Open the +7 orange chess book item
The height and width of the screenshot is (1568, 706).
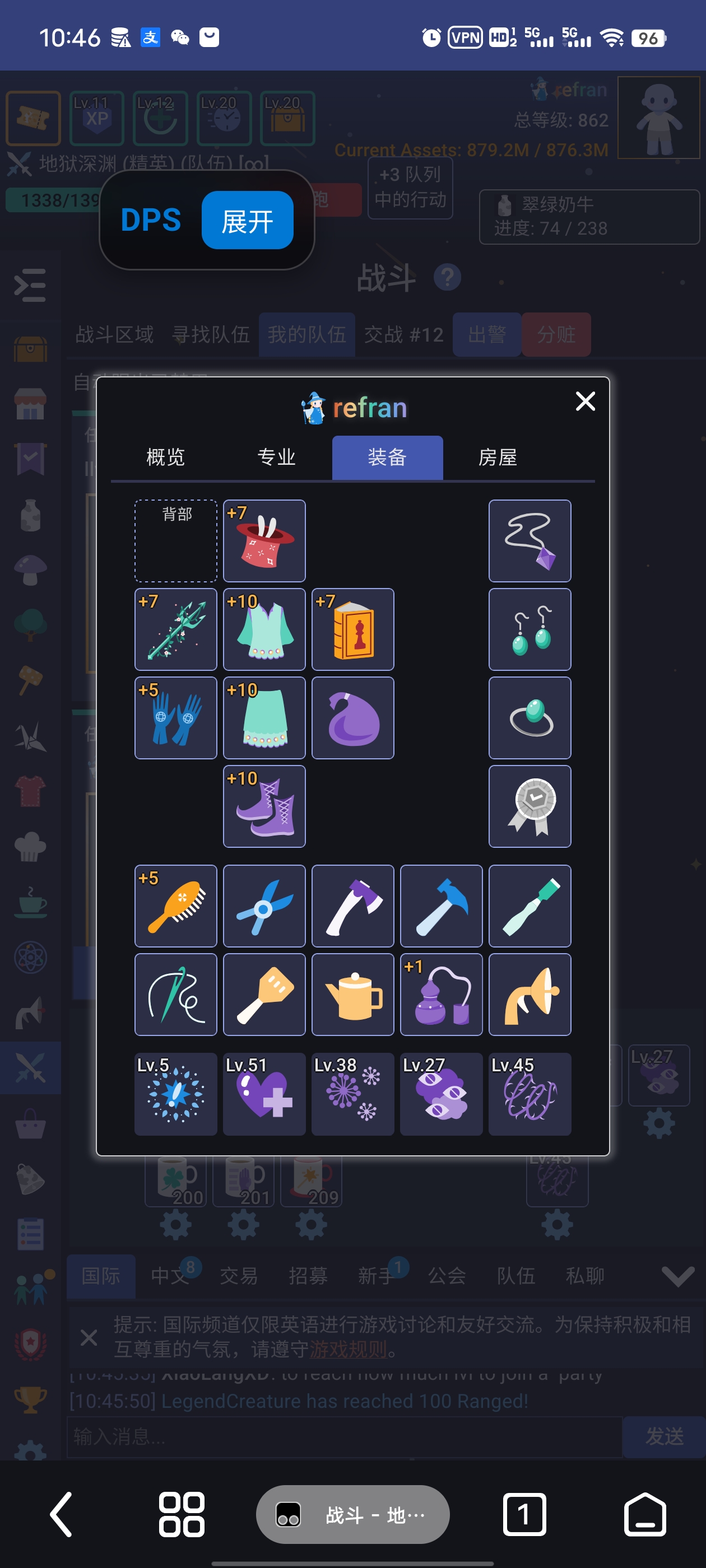click(352, 629)
